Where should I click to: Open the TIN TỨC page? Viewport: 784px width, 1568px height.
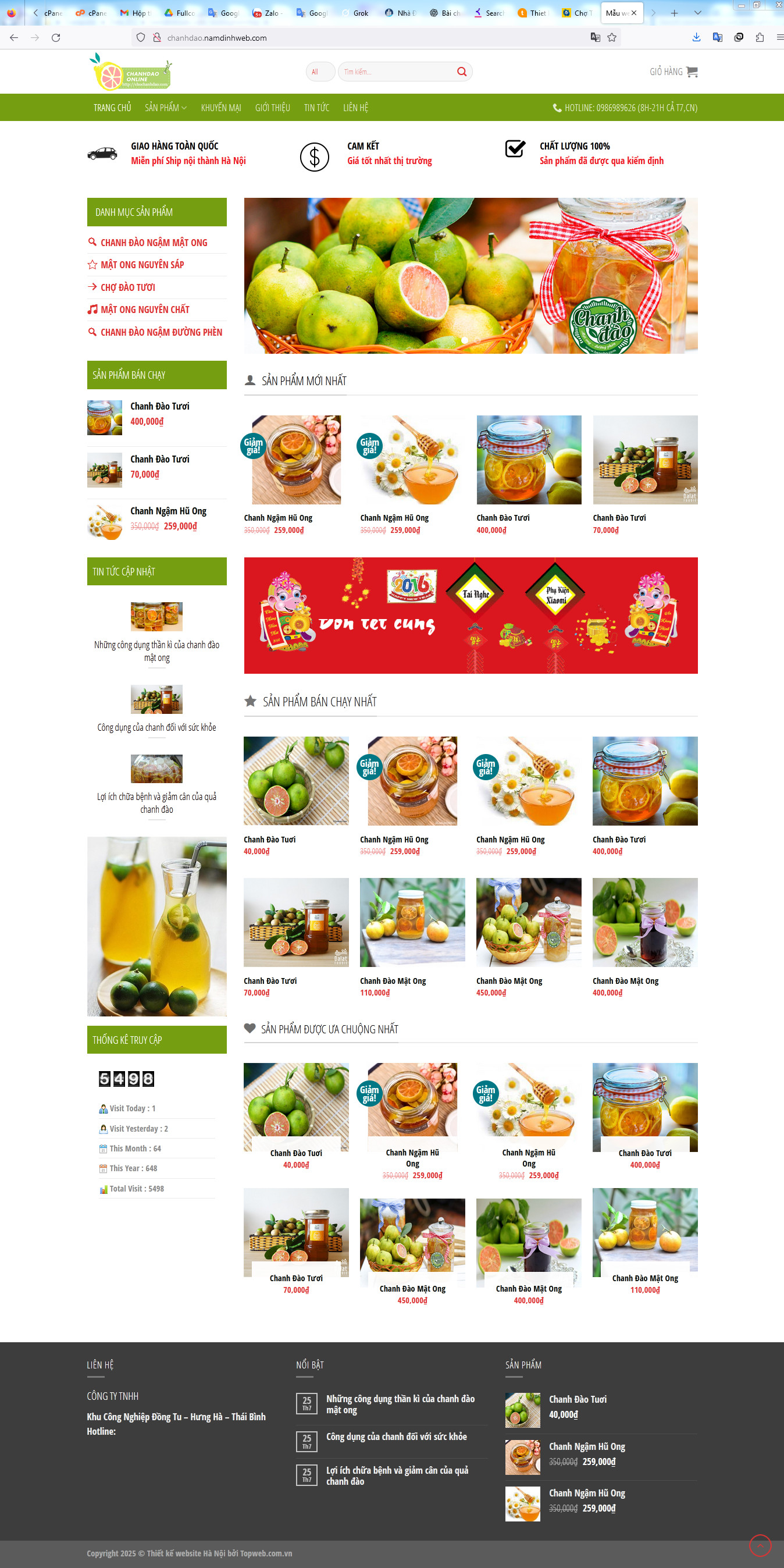(316, 108)
